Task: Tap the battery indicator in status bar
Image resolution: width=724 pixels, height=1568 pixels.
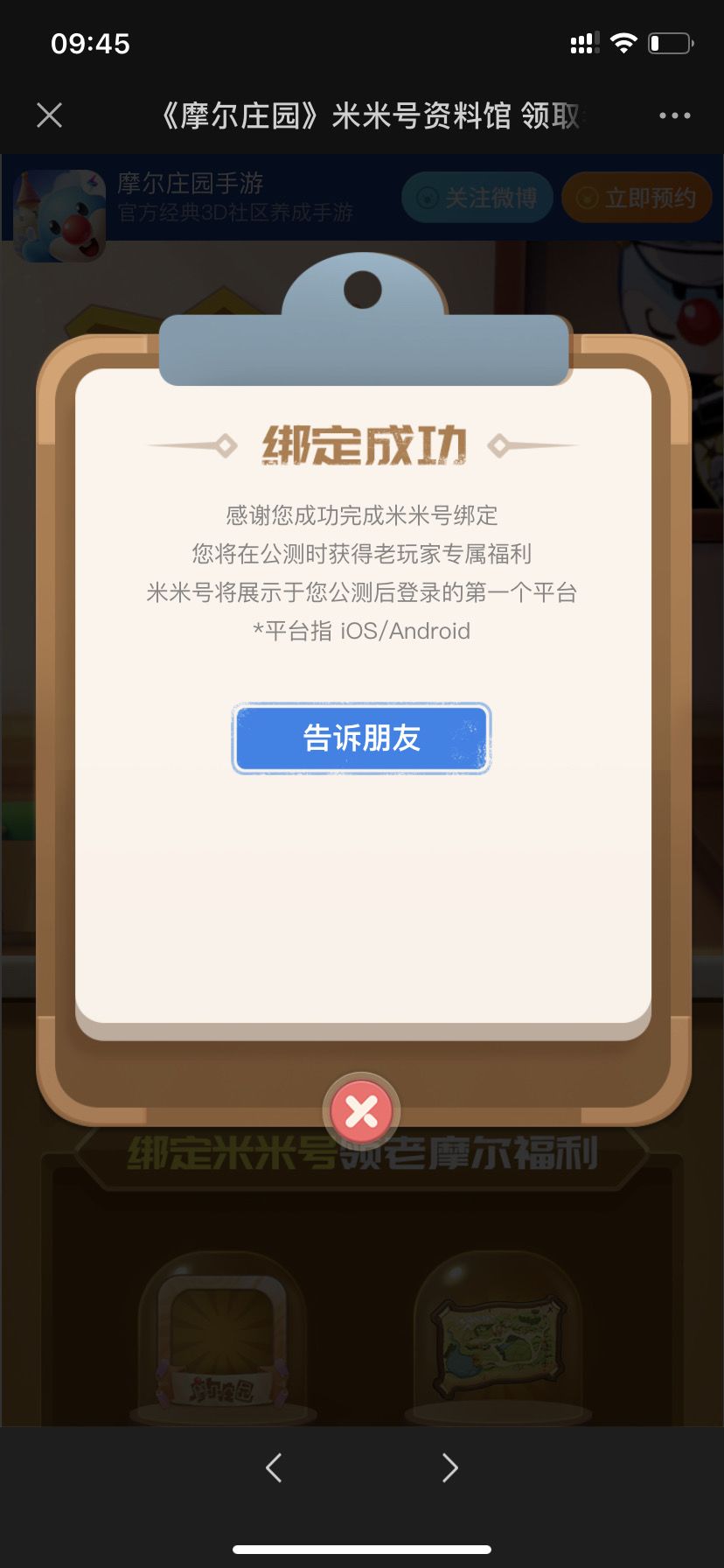Action: point(668,42)
